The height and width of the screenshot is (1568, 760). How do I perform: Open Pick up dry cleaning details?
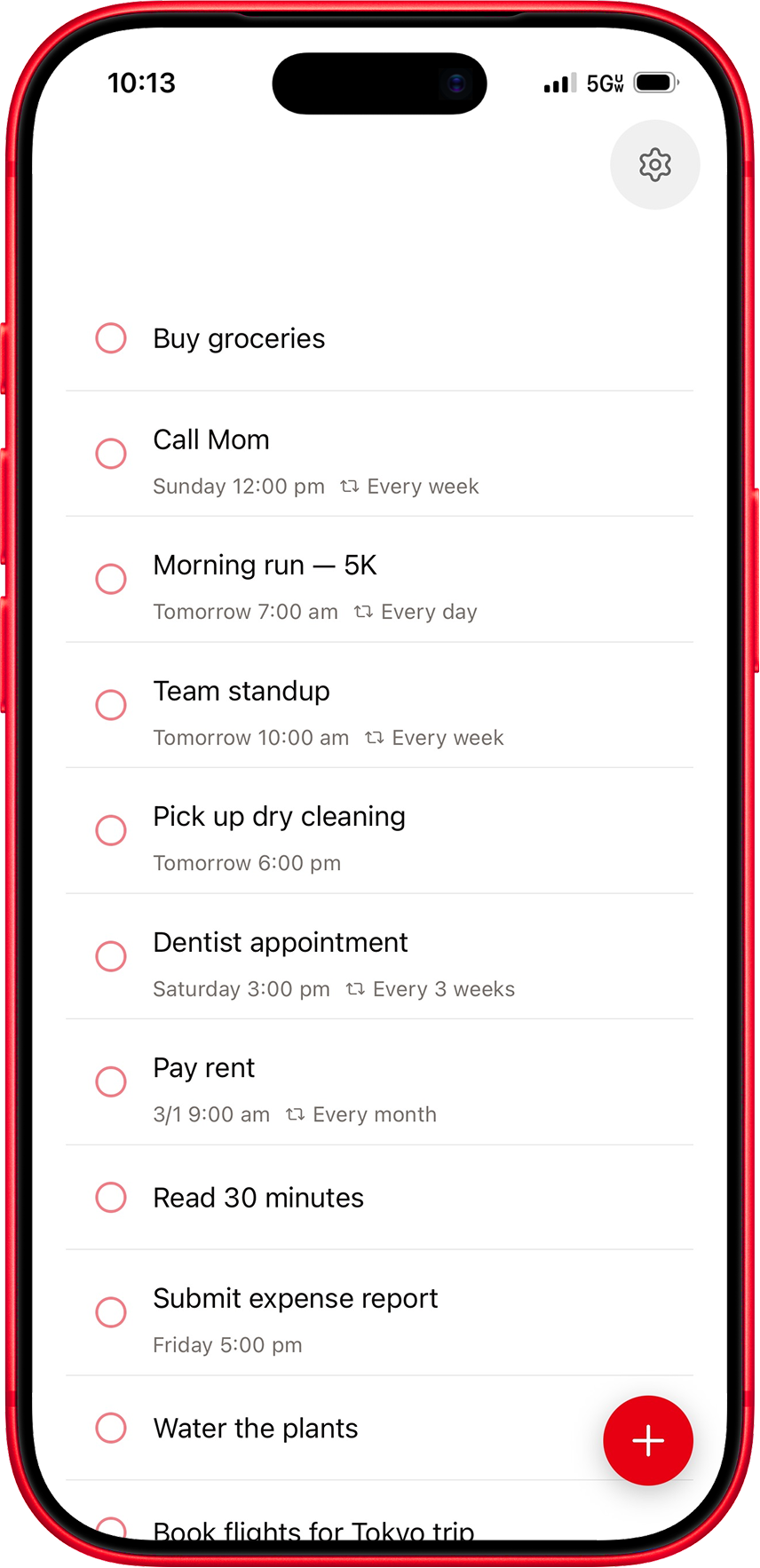coord(279,817)
